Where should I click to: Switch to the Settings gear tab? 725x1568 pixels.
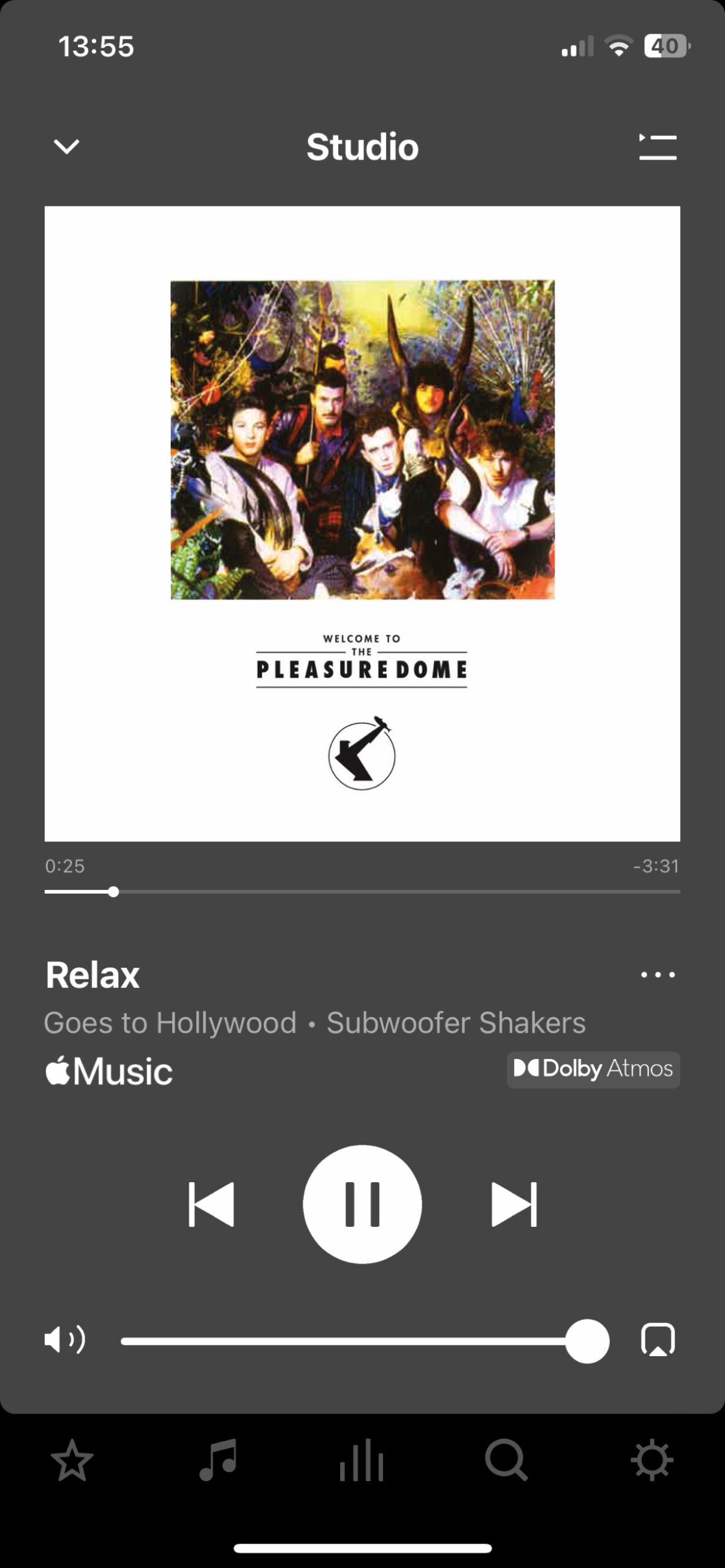(652, 1461)
